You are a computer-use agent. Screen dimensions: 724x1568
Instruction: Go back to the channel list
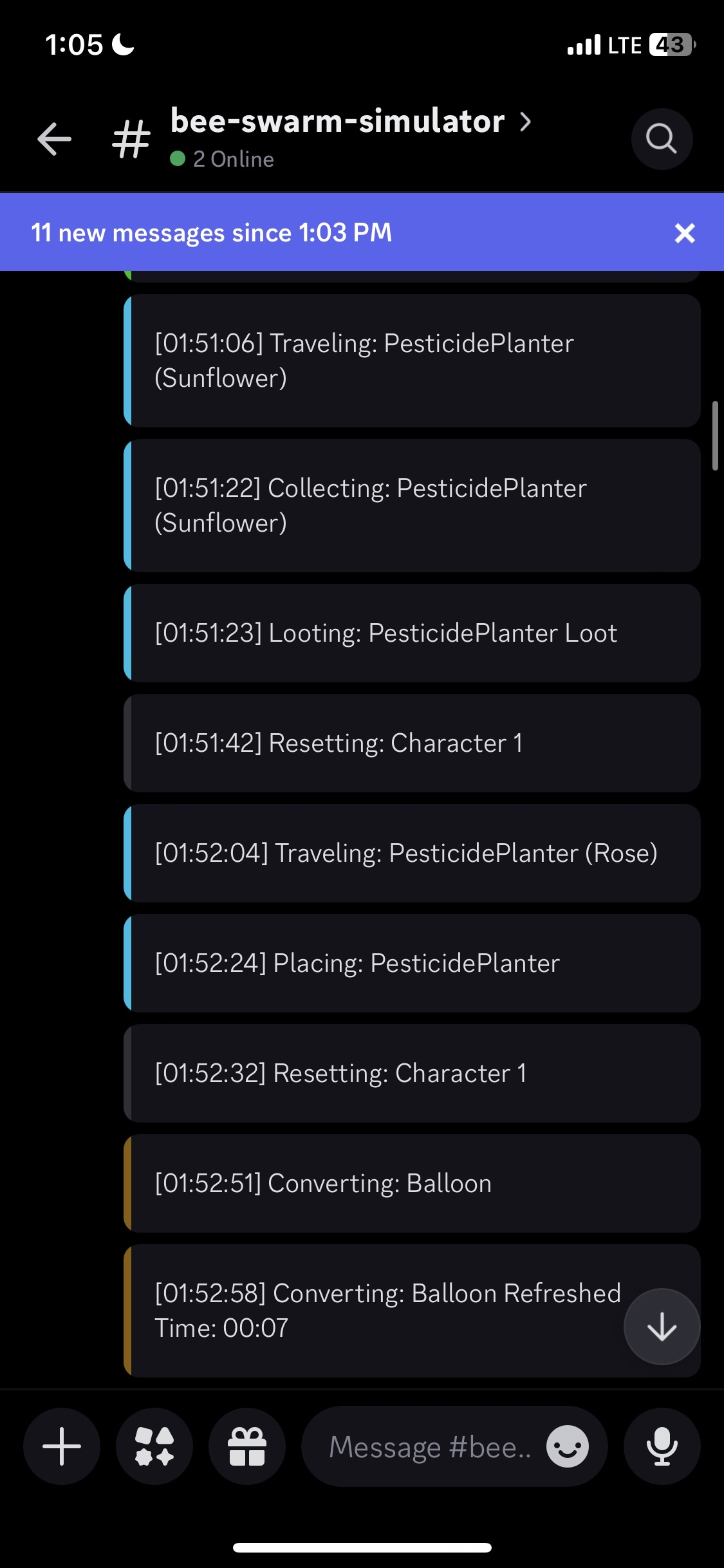tap(55, 139)
